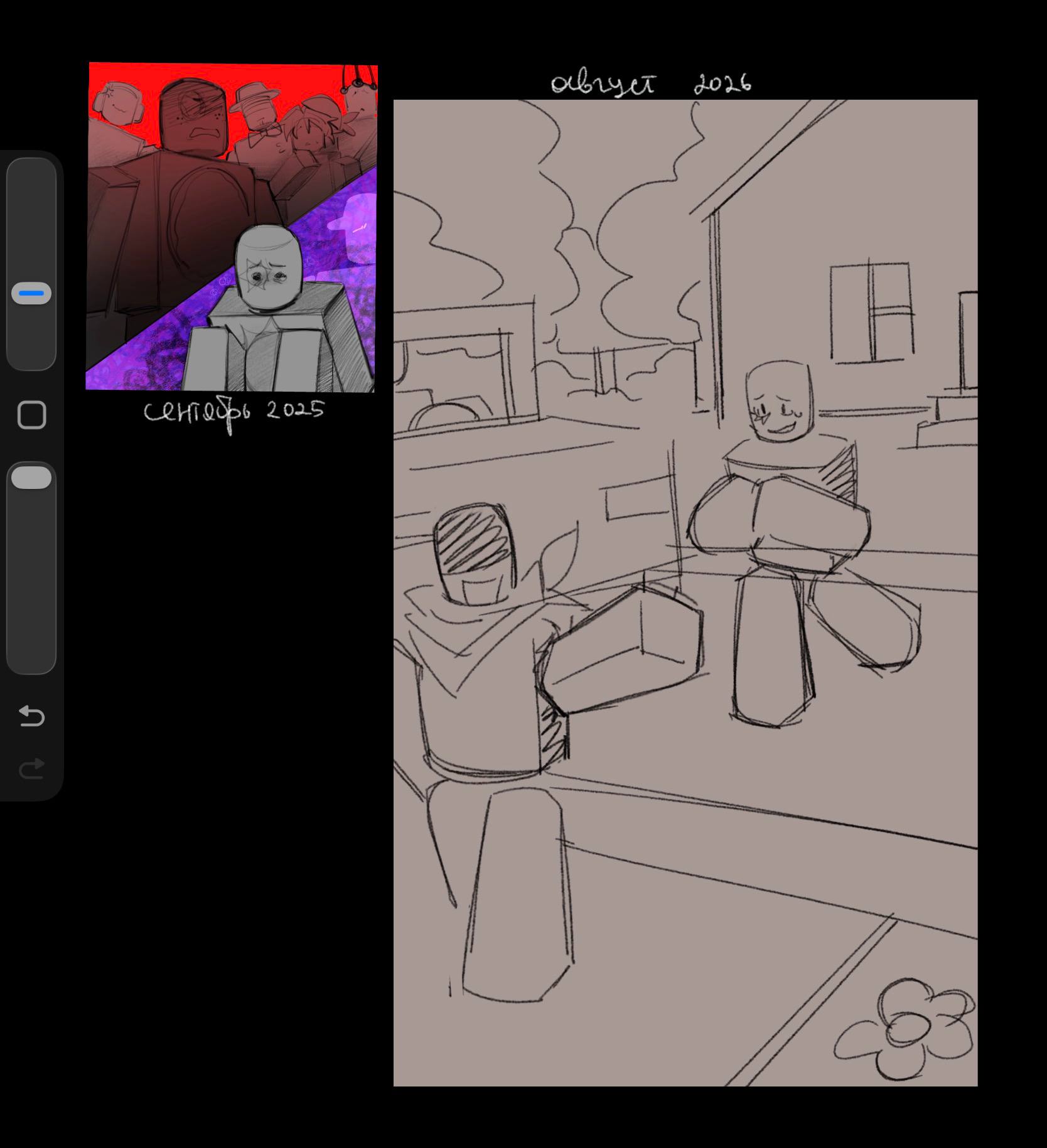Tap the brush opacity slider in the sidebar
The image size is (1047, 1148).
point(31,568)
